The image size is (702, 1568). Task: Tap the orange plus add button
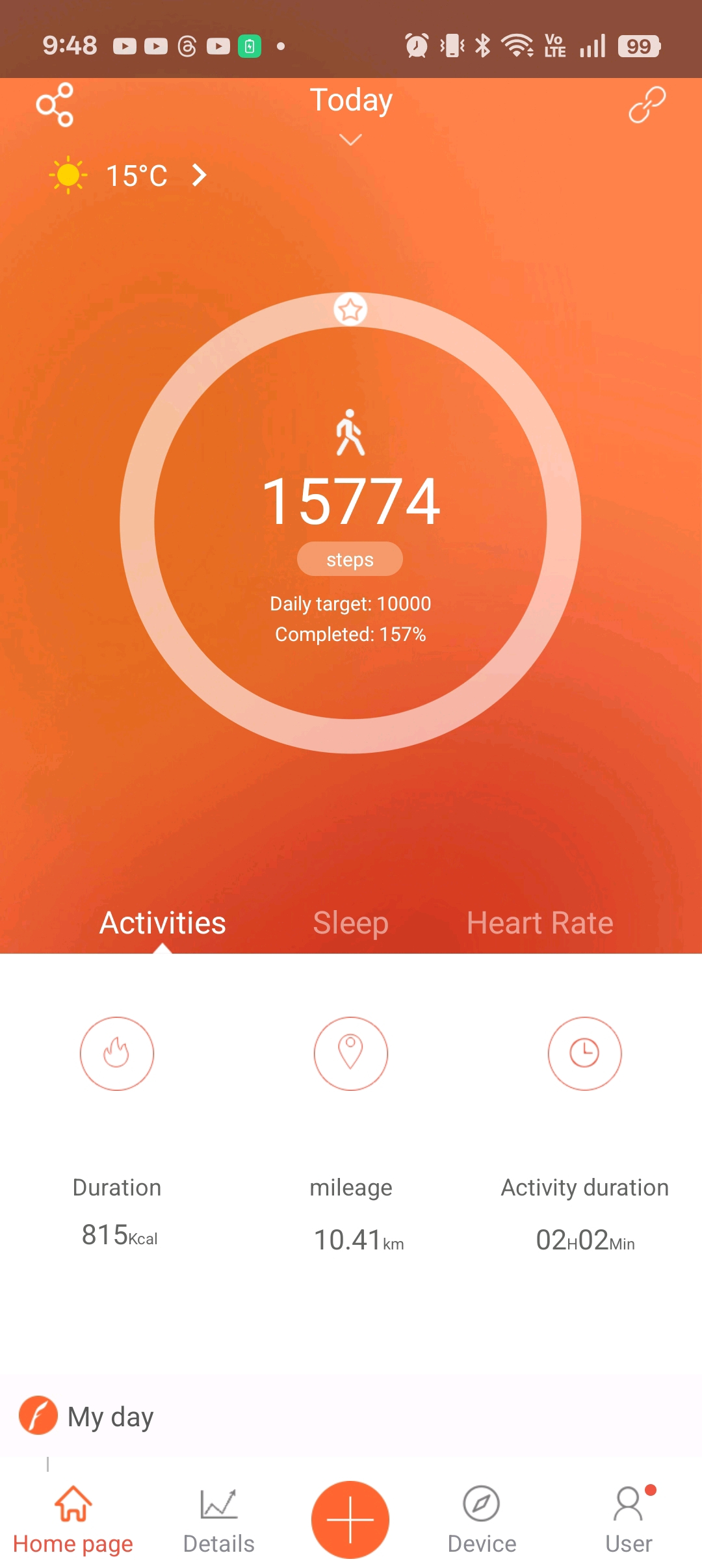pyautogui.click(x=350, y=1520)
